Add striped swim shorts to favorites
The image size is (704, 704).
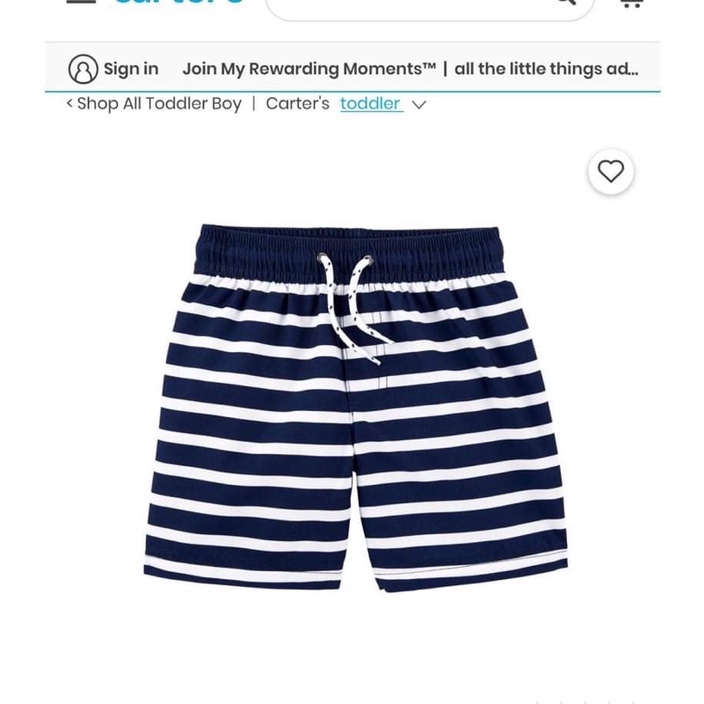point(610,172)
